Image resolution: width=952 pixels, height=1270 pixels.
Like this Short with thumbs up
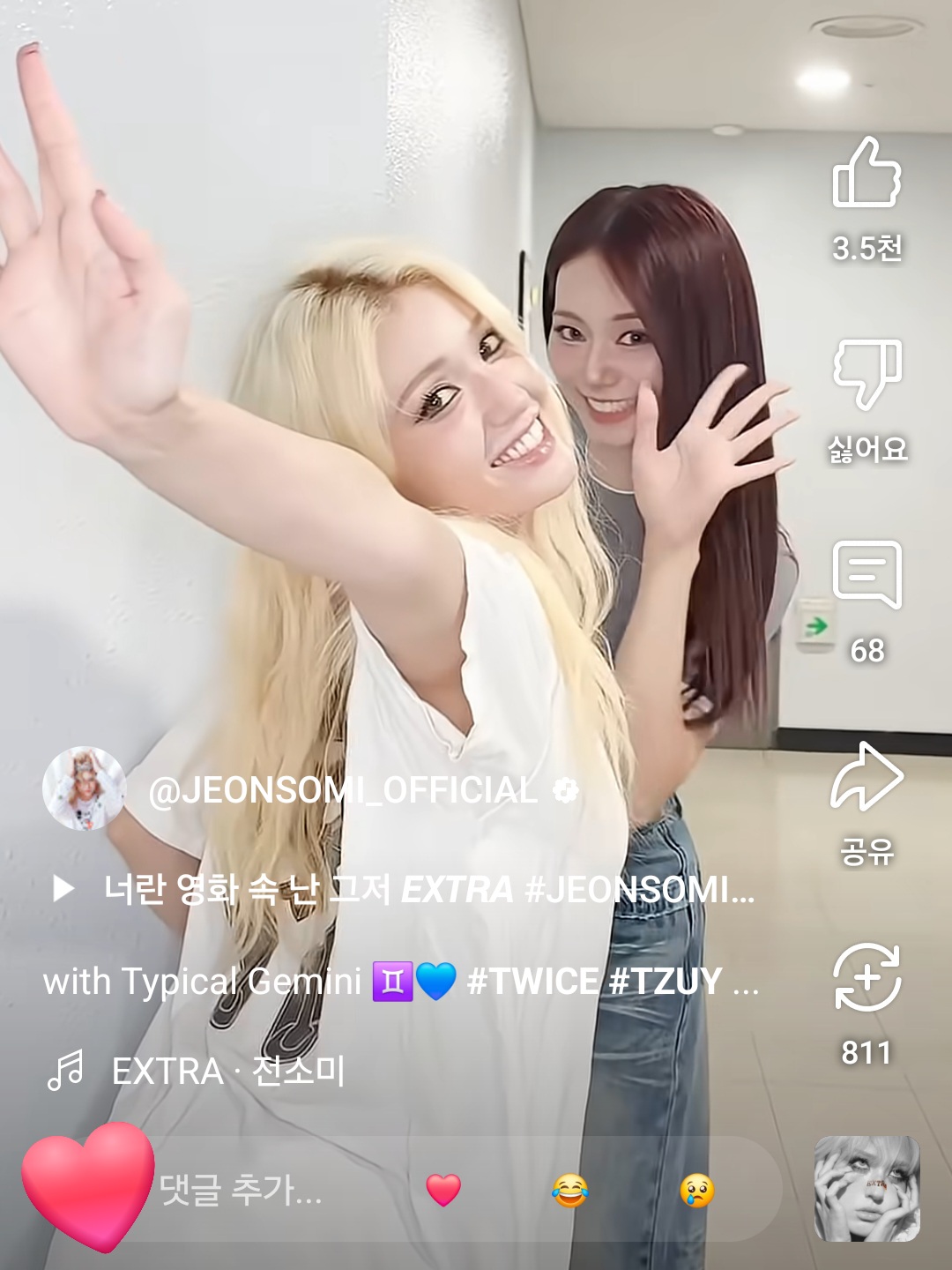click(866, 175)
